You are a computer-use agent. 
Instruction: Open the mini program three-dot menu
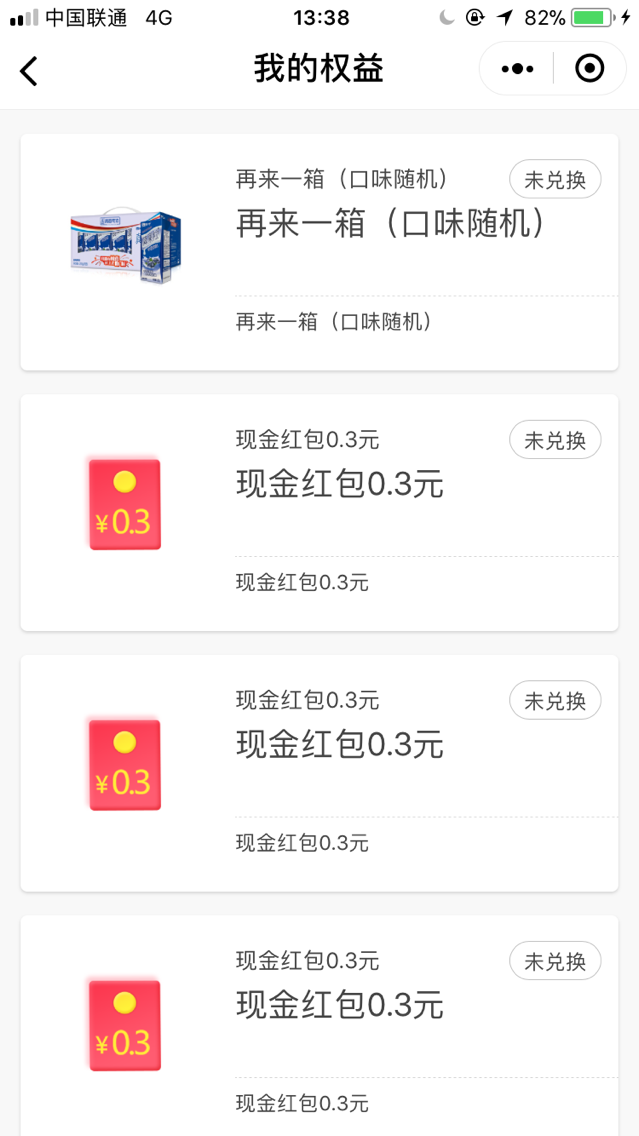point(517,70)
